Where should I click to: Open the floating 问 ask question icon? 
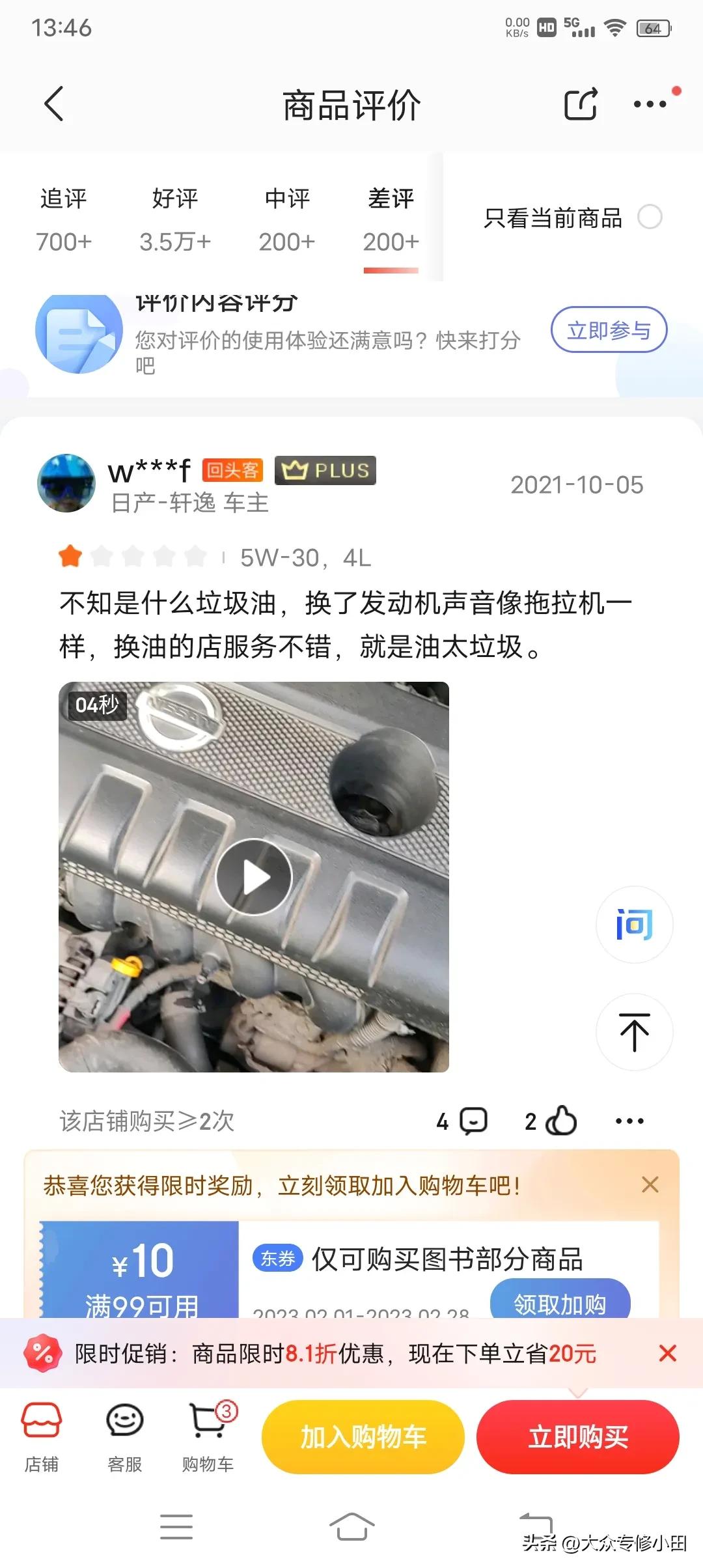click(x=634, y=924)
